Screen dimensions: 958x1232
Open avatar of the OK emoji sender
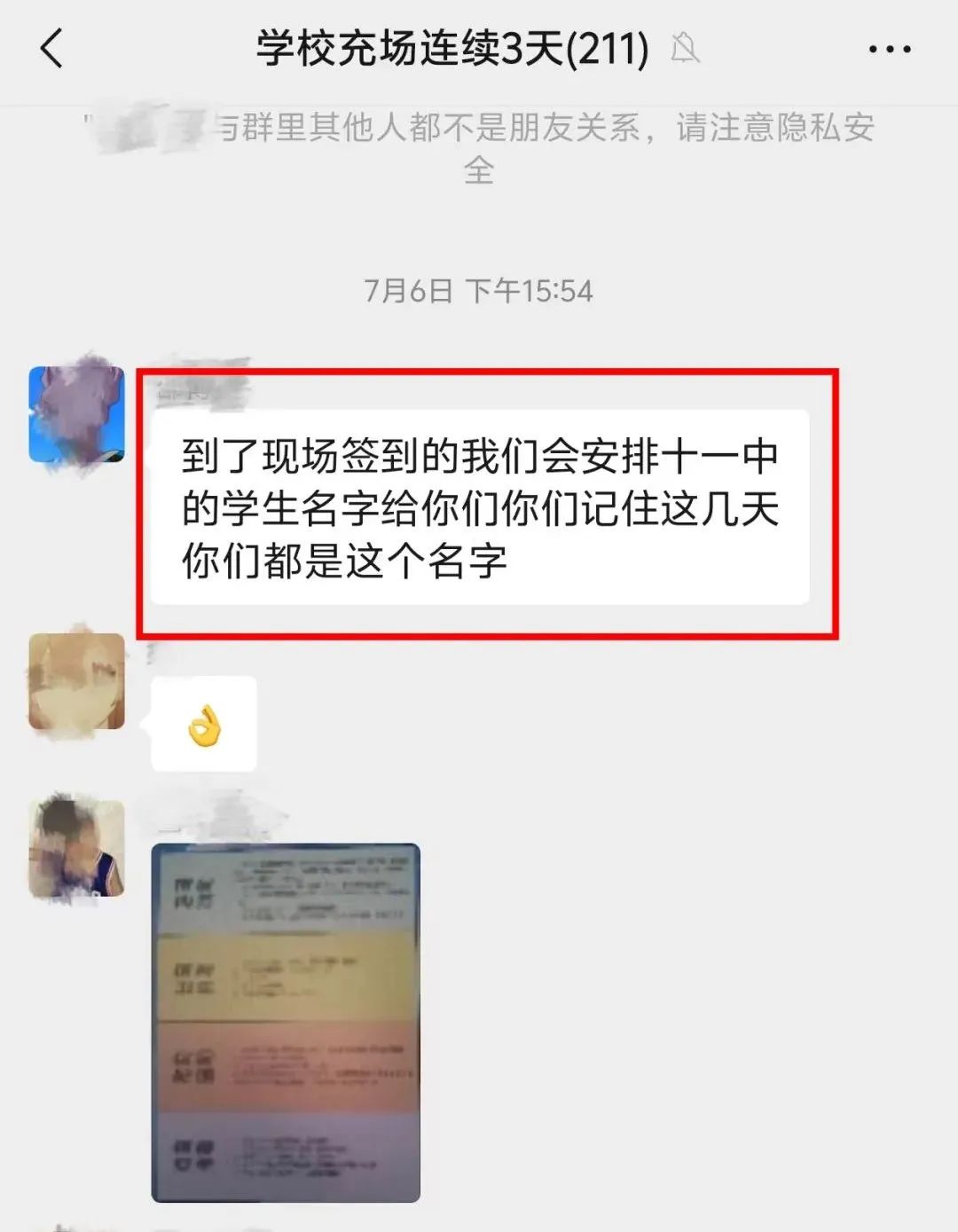click(x=76, y=681)
